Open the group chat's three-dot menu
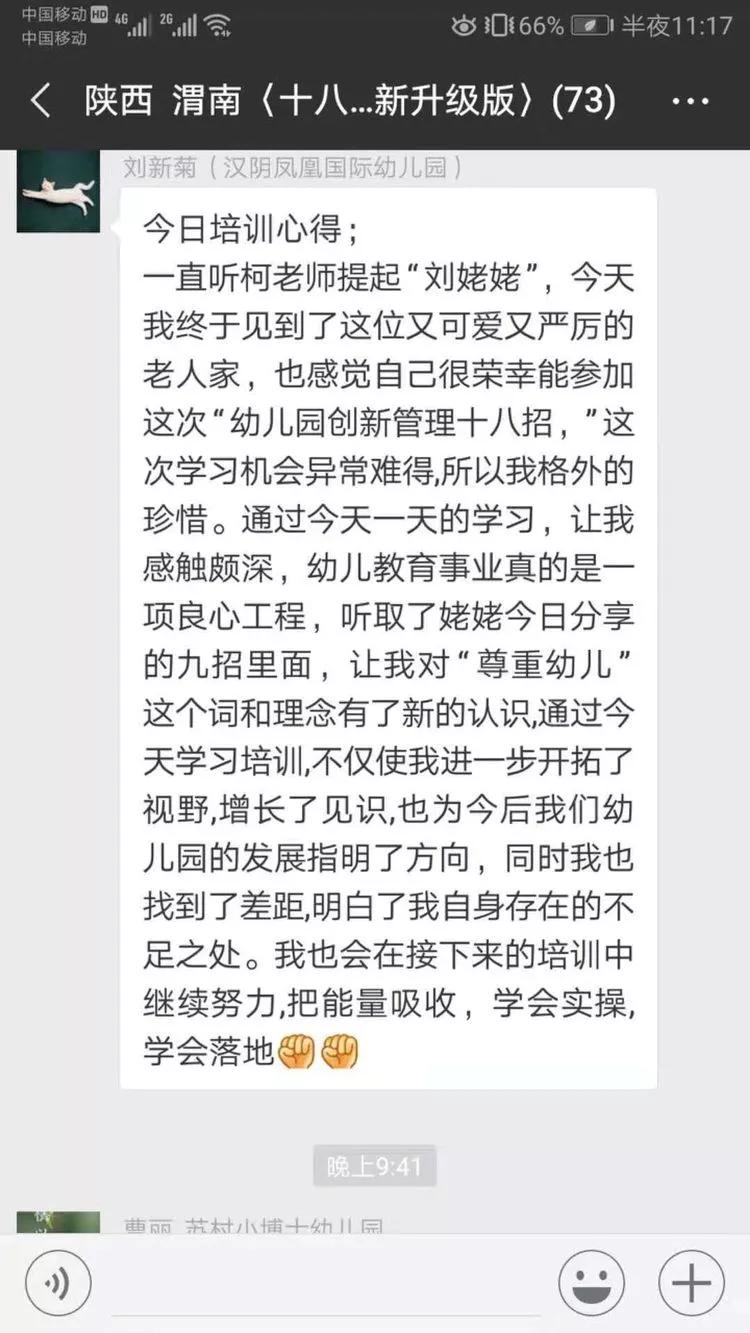This screenshot has width=750, height=1333. pyautogui.click(x=690, y=102)
